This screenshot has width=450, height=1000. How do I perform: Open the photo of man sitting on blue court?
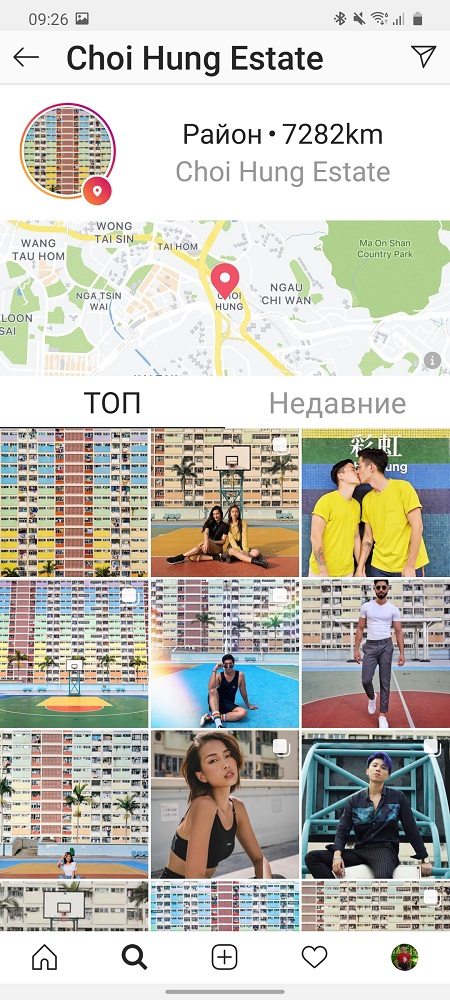point(225,654)
